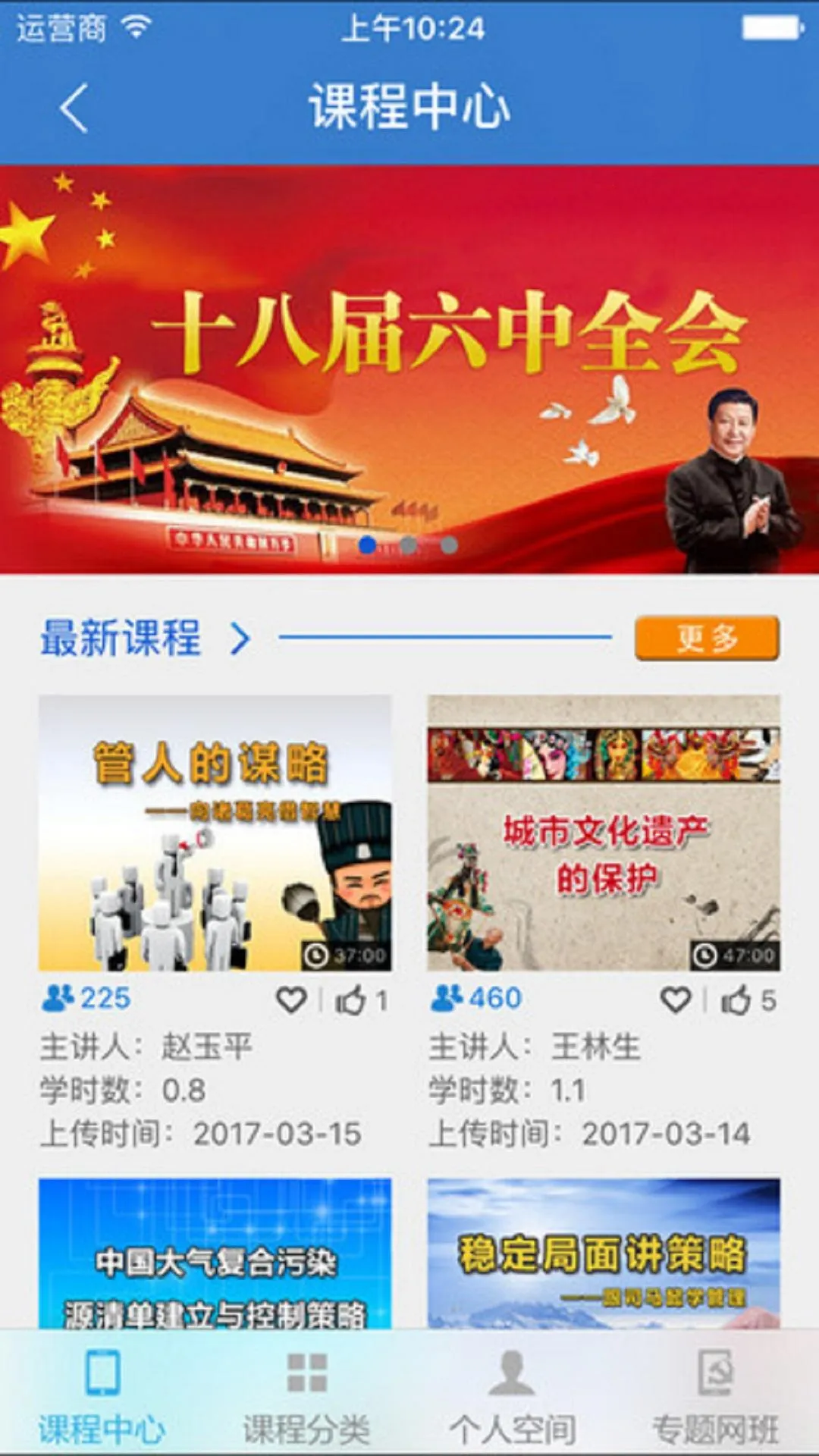Tap viewer count icon showing 225
819x1456 pixels.
pos(59,999)
